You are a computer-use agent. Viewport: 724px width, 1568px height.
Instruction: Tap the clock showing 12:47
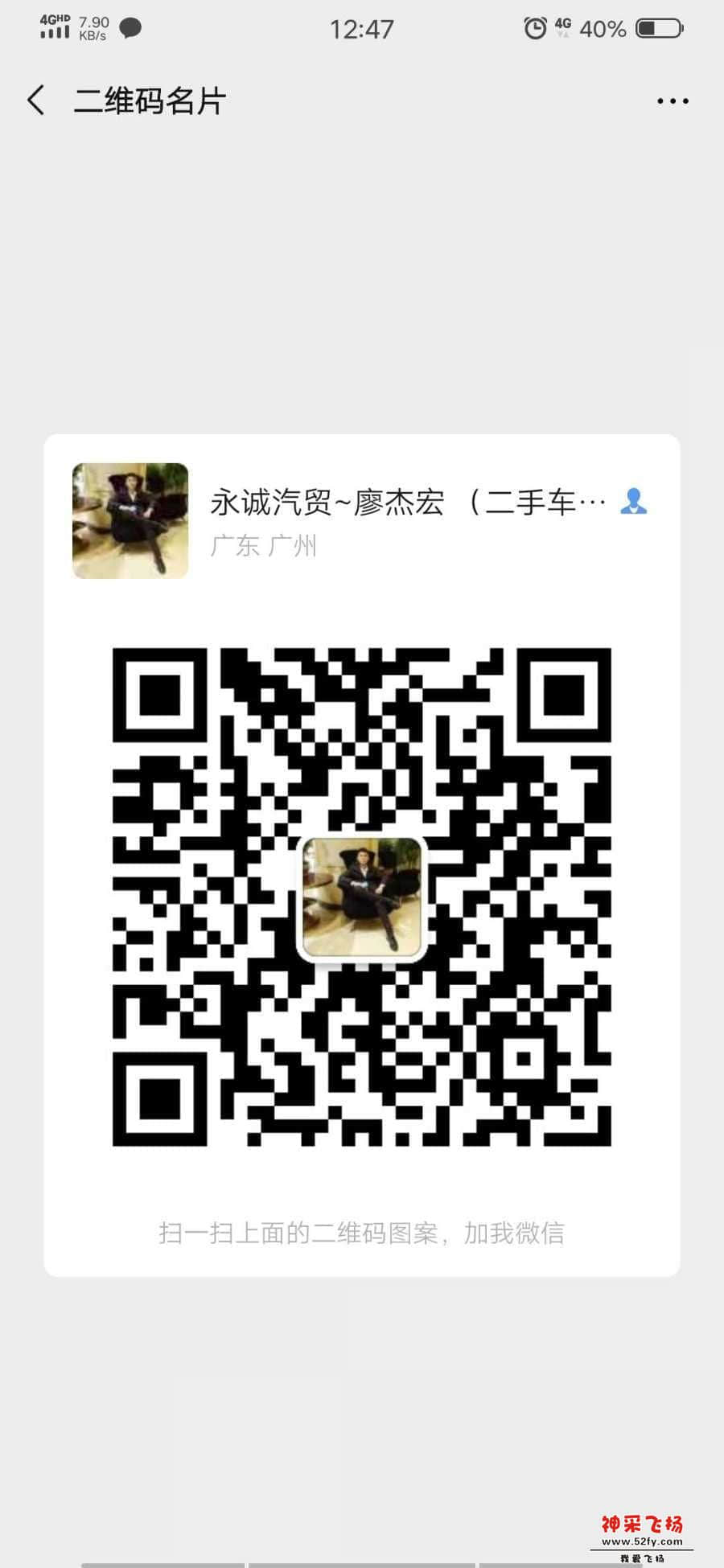pos(361,29)
